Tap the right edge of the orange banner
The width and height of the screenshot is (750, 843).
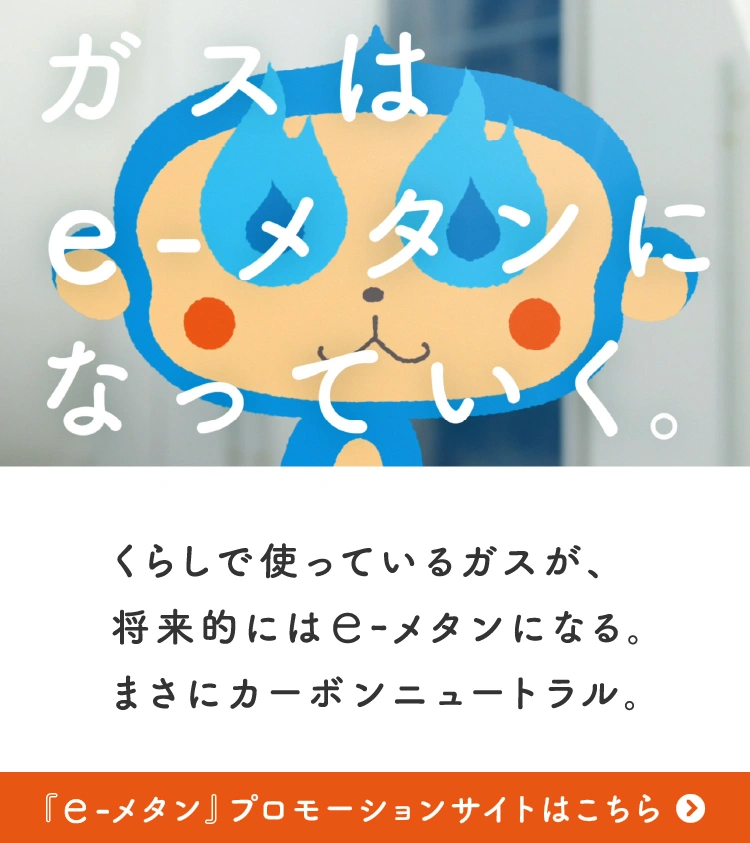tap(730, 804)
